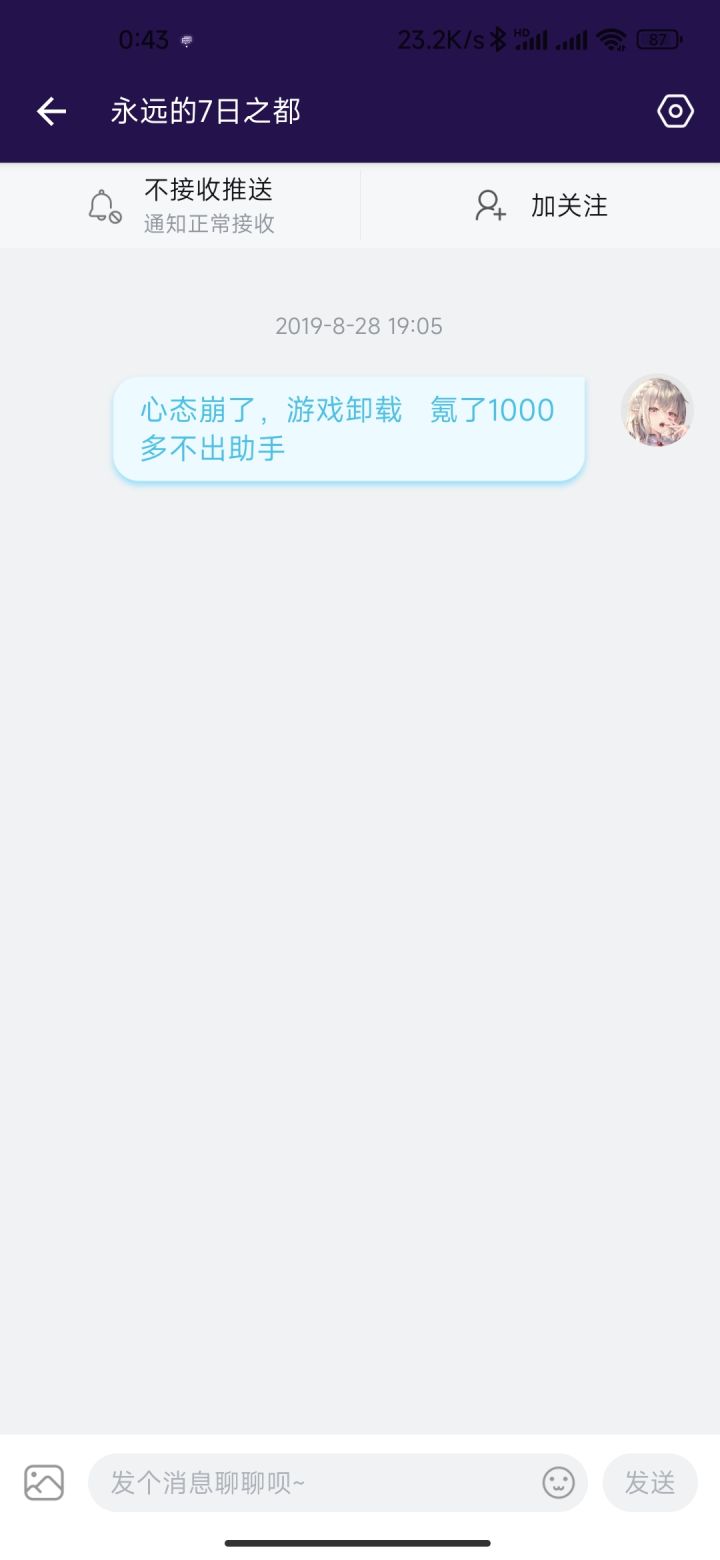Tap the 发送 send button
Image resolution: width=720 pixels, height=1560 pixels.
click(x=650, y=1482)
